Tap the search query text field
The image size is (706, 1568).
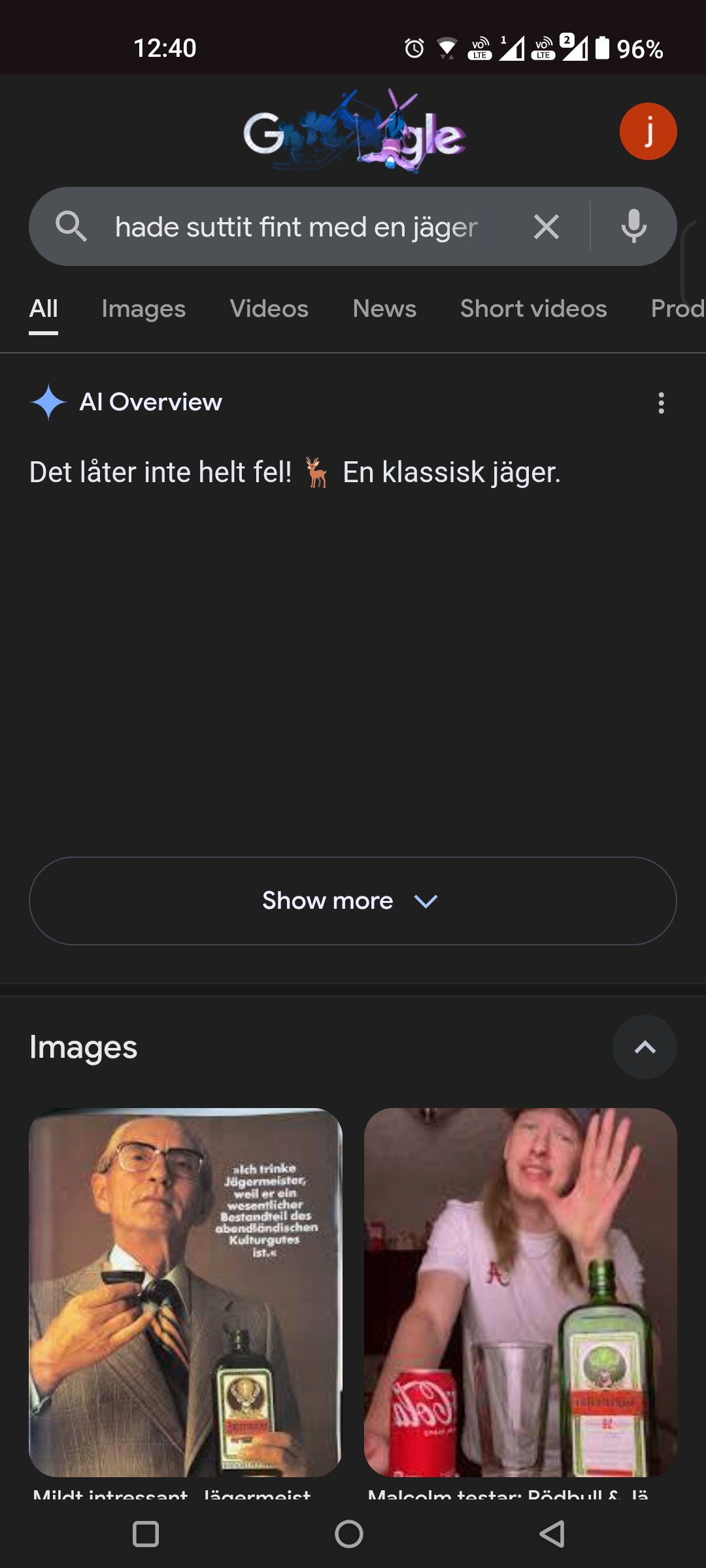(296, 227)
